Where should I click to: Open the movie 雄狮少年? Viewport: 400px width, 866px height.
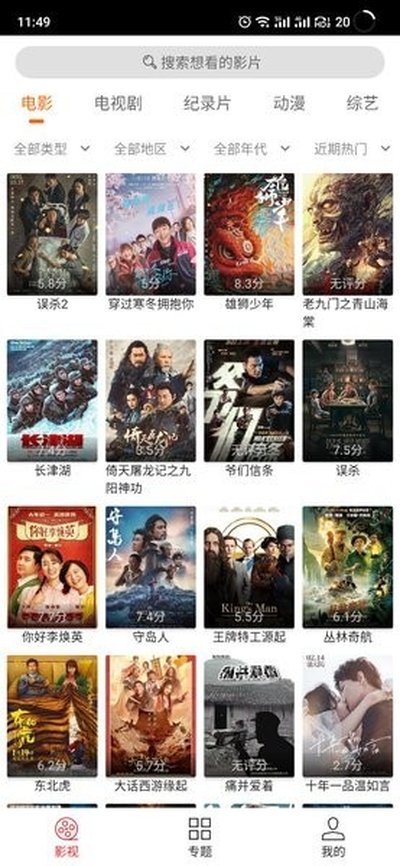249,242
